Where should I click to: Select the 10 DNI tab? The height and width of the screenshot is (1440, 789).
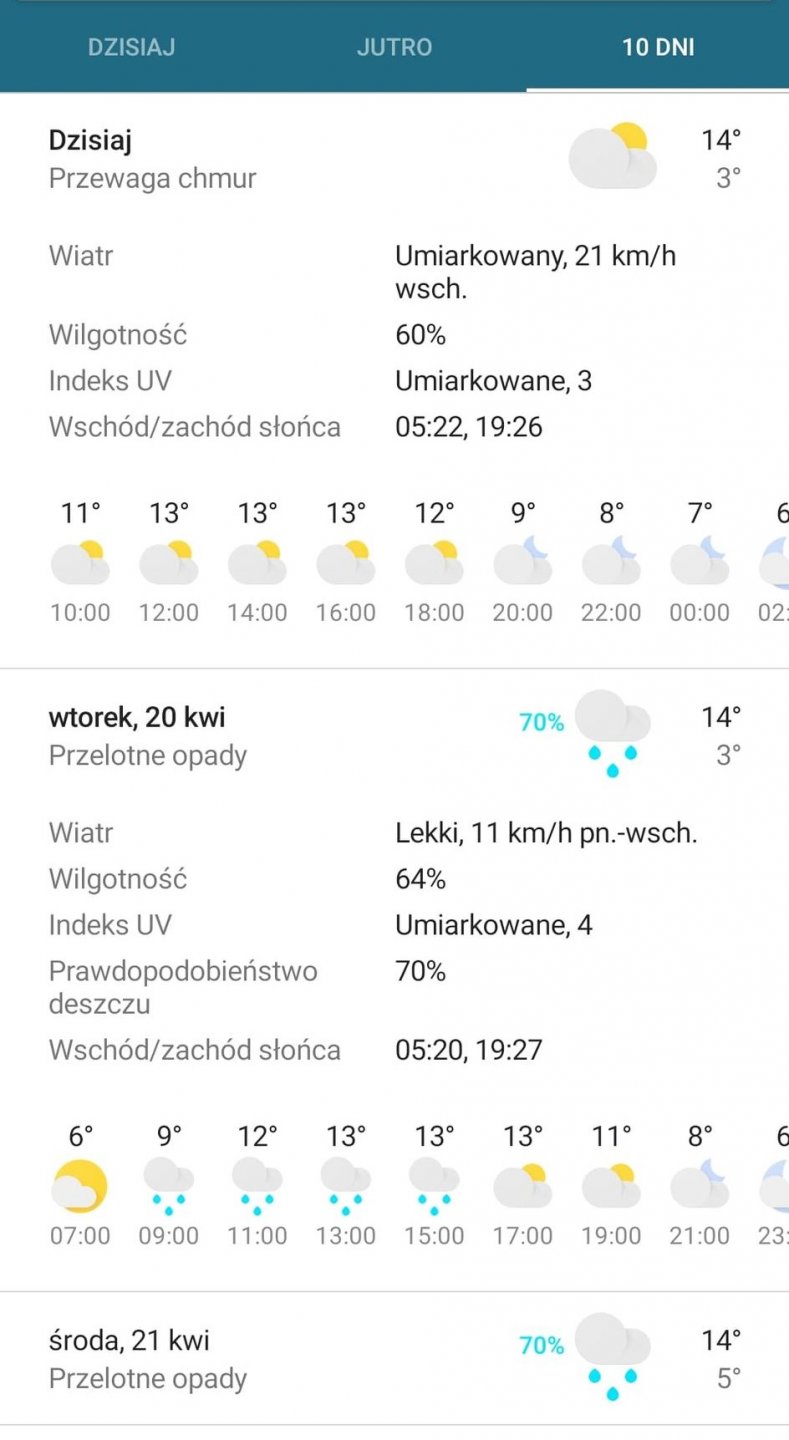coord(657,47)
